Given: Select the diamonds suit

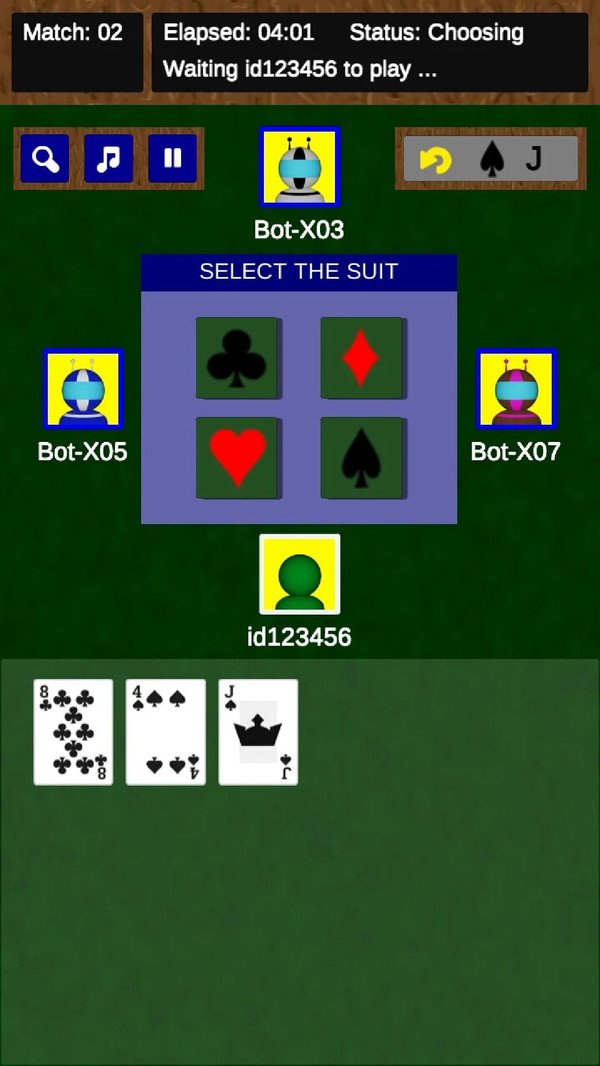Looking at the screenshot, I should pyautogui.click(x=361, y=358).
